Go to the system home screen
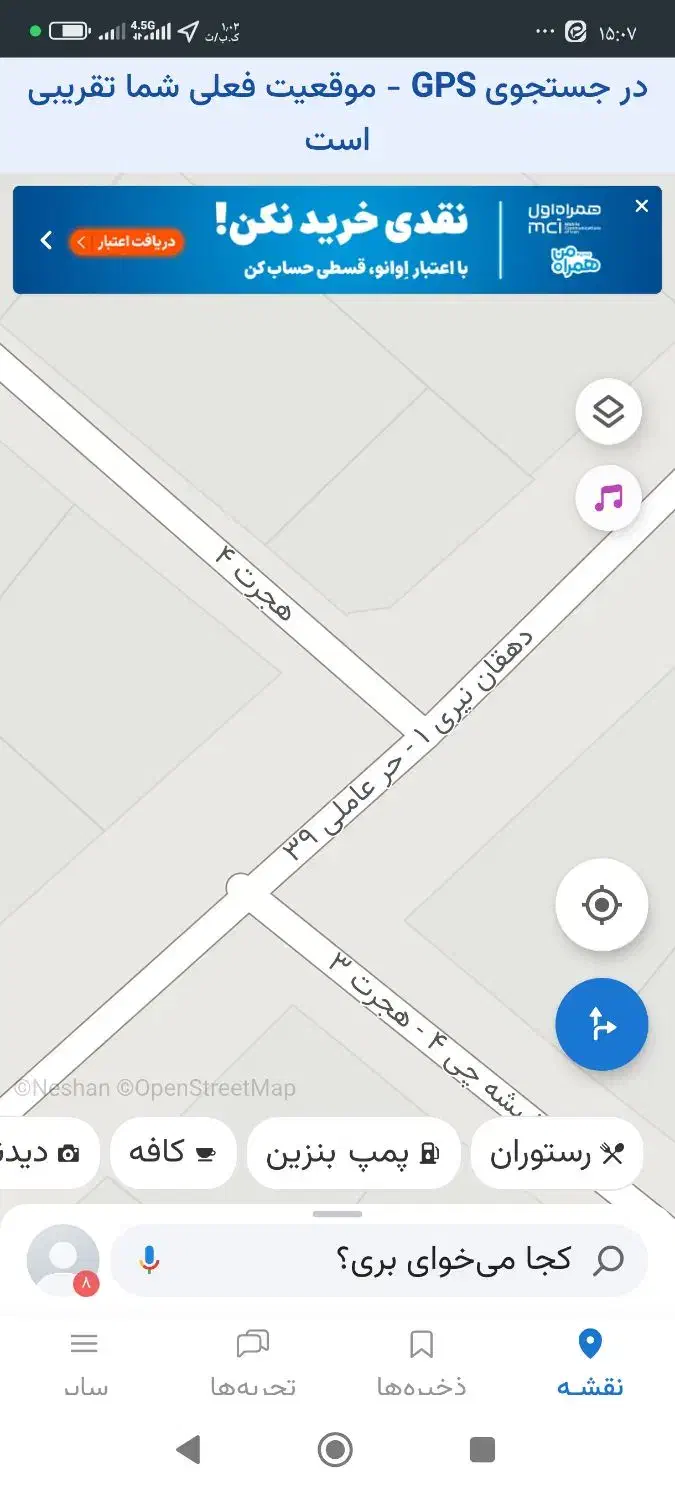675x1500 pixels. [335, 1449]
